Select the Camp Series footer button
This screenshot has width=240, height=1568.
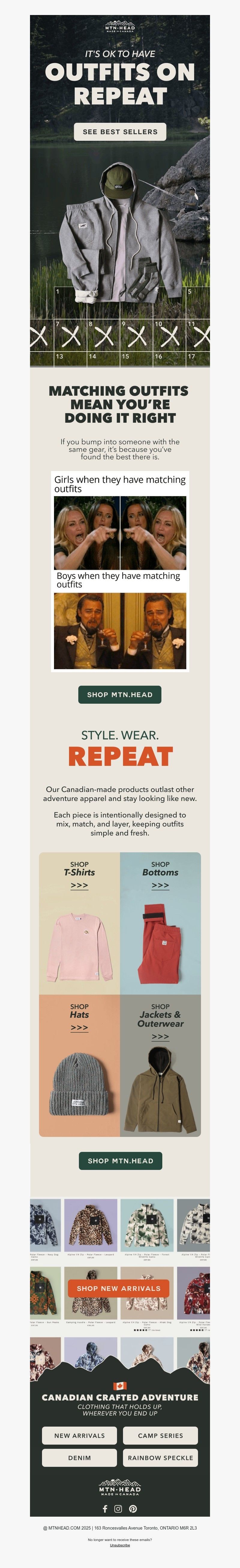click(160, 1435)
